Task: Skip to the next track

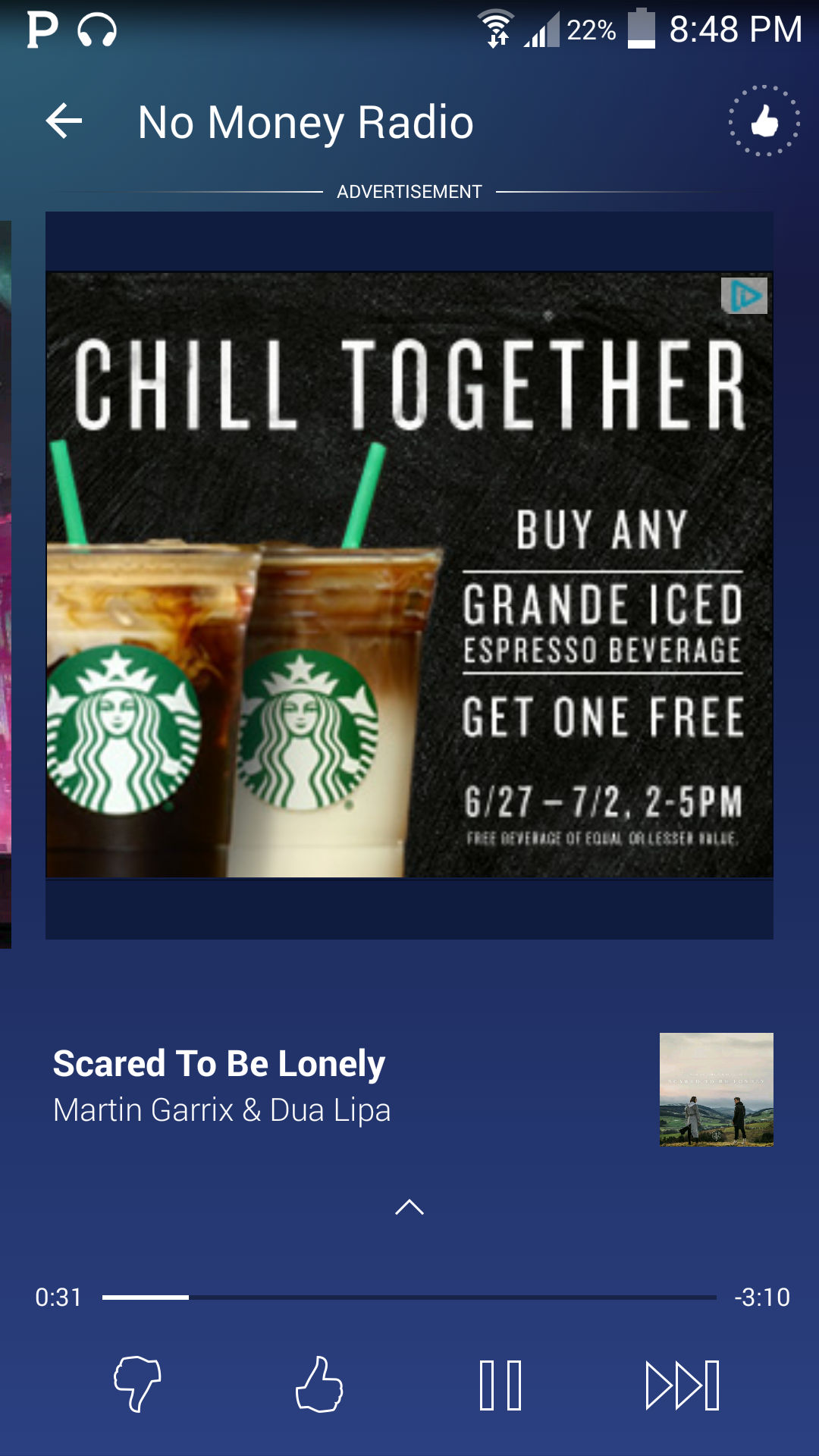Action: [682, 1385]
